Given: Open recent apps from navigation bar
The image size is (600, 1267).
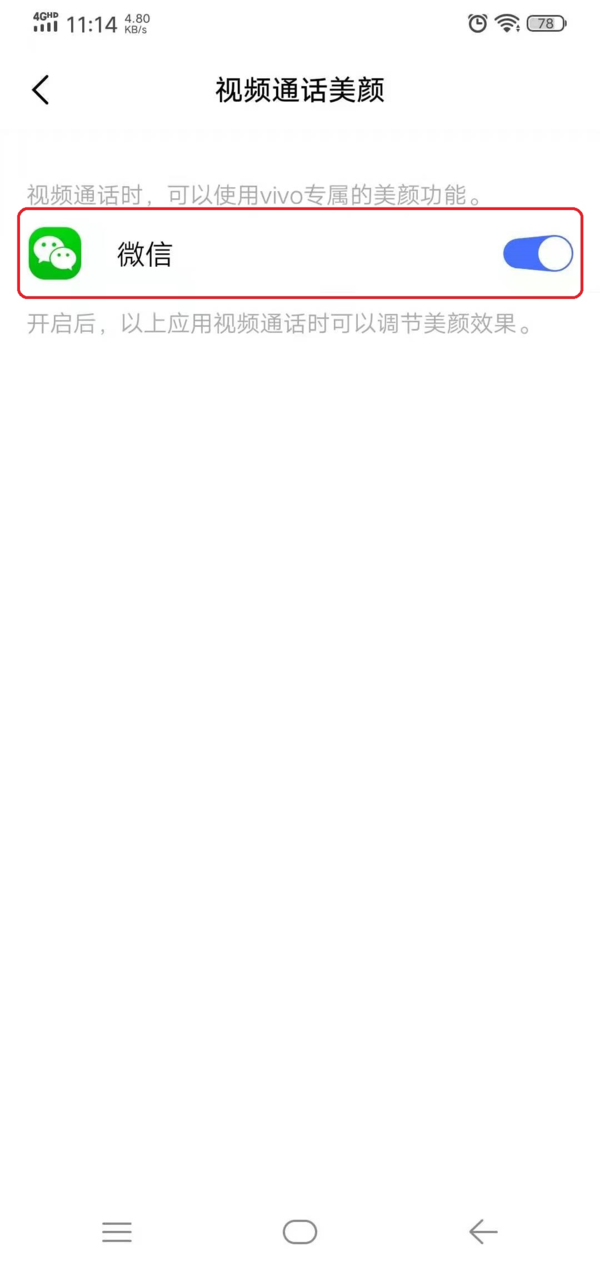Looking at the screenshot, I should tap(117, 1231).
